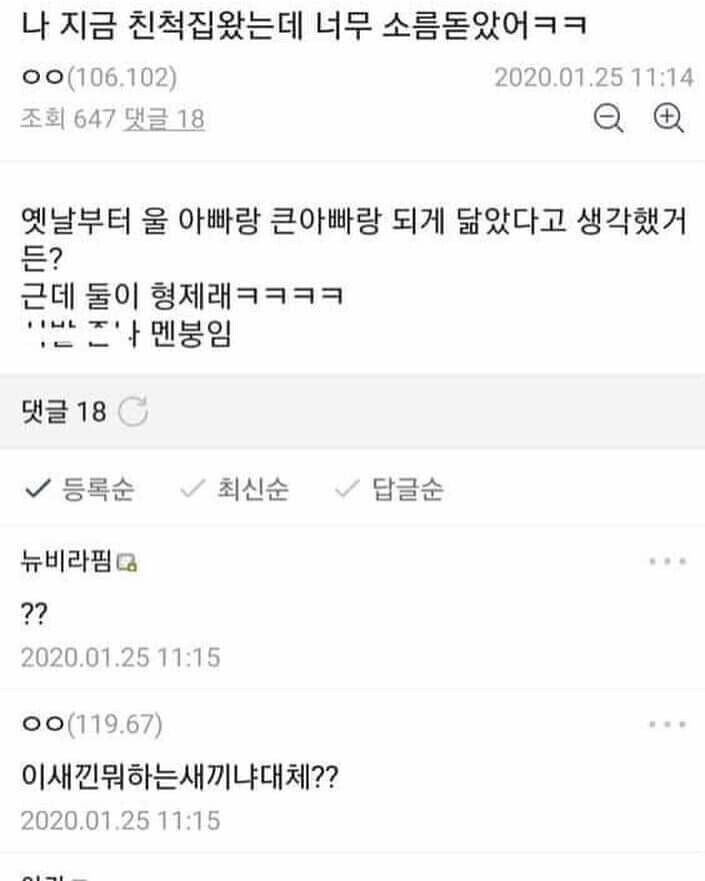Open 뉴비라핌's user profile
The image size is (705, 881).
[x=67, y=563]
